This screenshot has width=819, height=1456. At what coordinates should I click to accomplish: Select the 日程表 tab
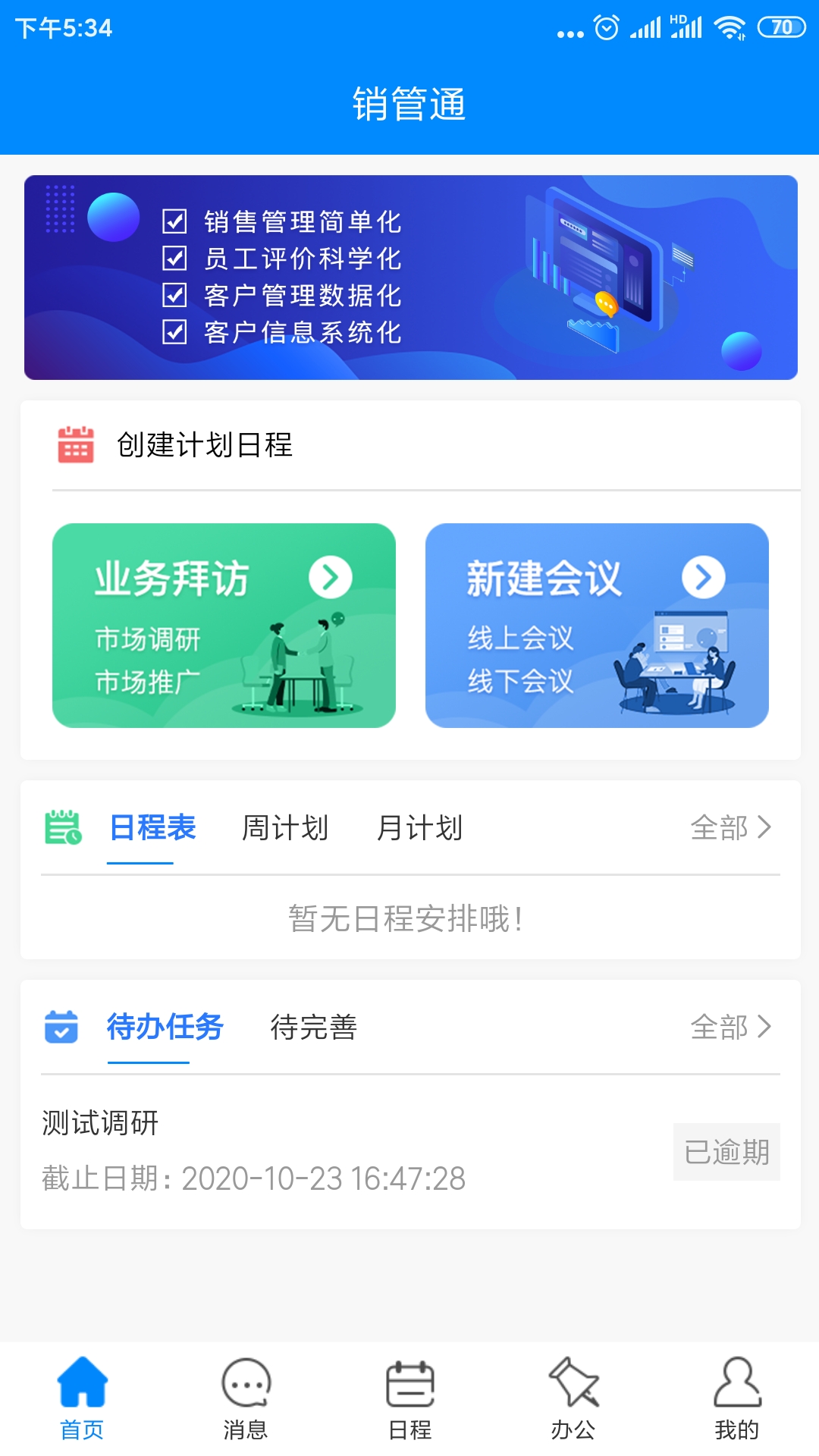tap(152, 827)
